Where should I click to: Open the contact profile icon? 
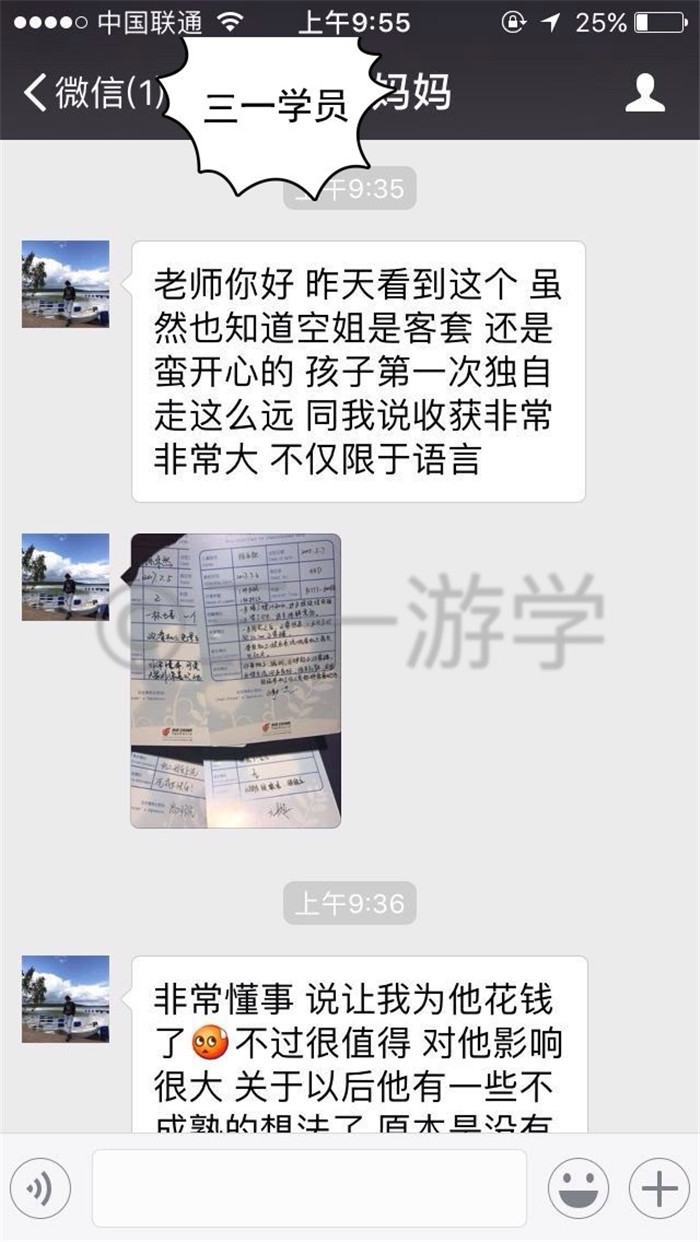[645, 93]
